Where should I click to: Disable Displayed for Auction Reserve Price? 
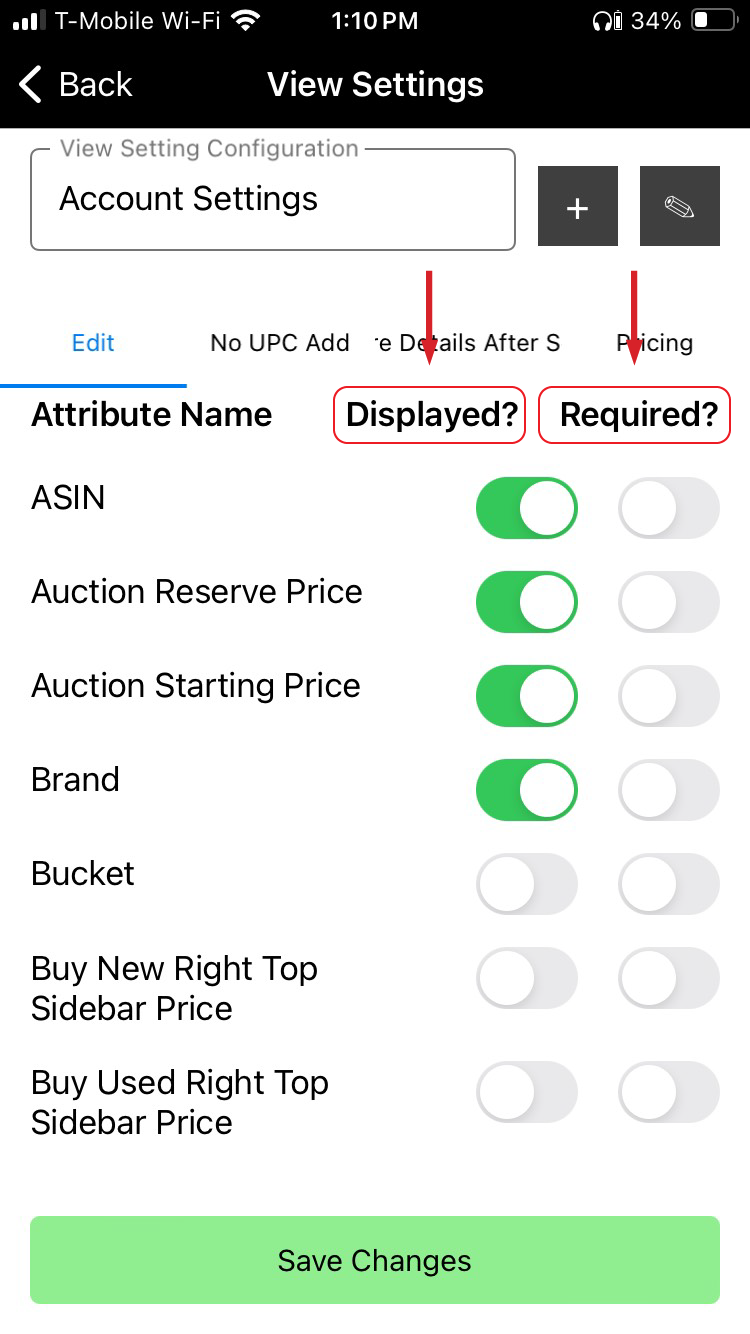pyautogui.click(x=527, y=603)
